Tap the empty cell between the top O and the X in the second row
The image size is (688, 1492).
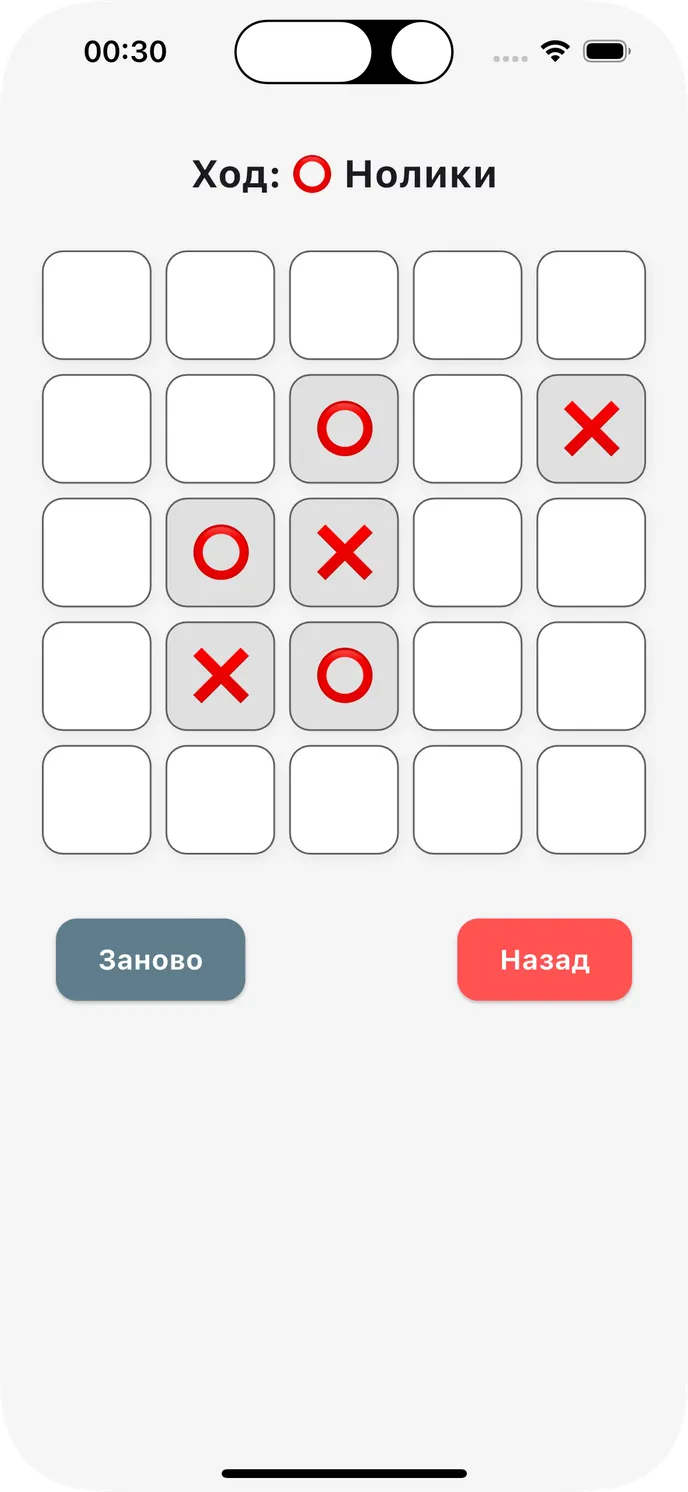(x=467, y=429)
